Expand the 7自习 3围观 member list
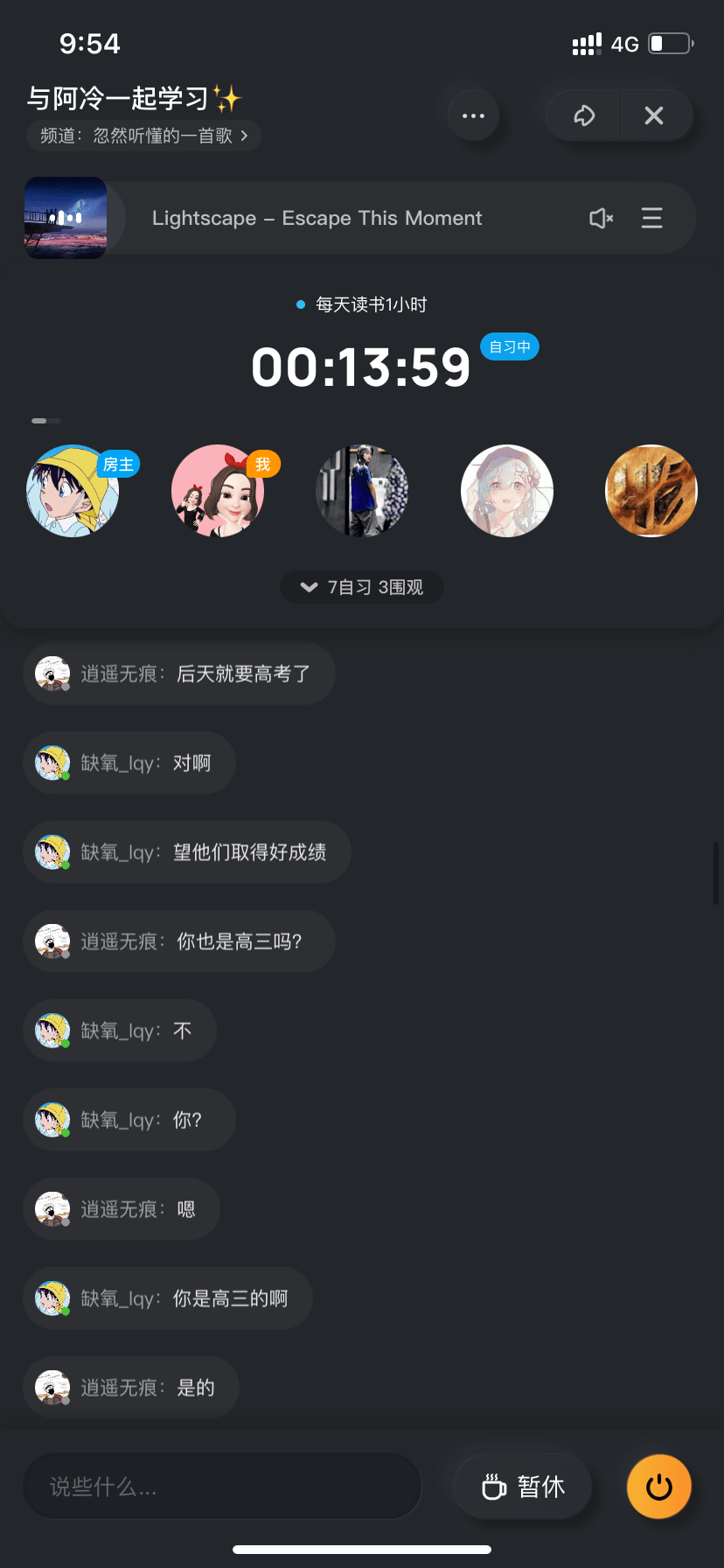Screen dimensions: 724x1568 pos(361,587)
